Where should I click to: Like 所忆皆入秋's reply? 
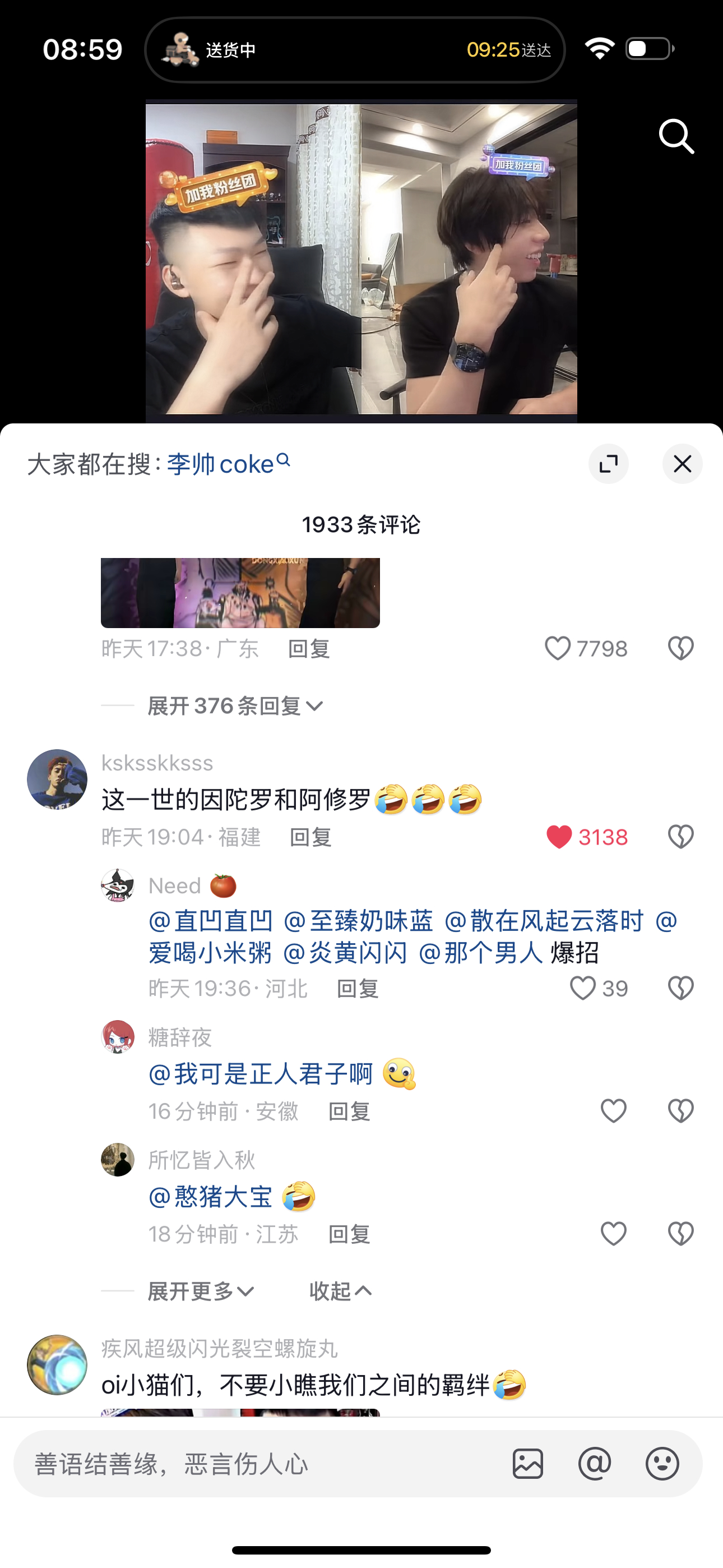613,1234
